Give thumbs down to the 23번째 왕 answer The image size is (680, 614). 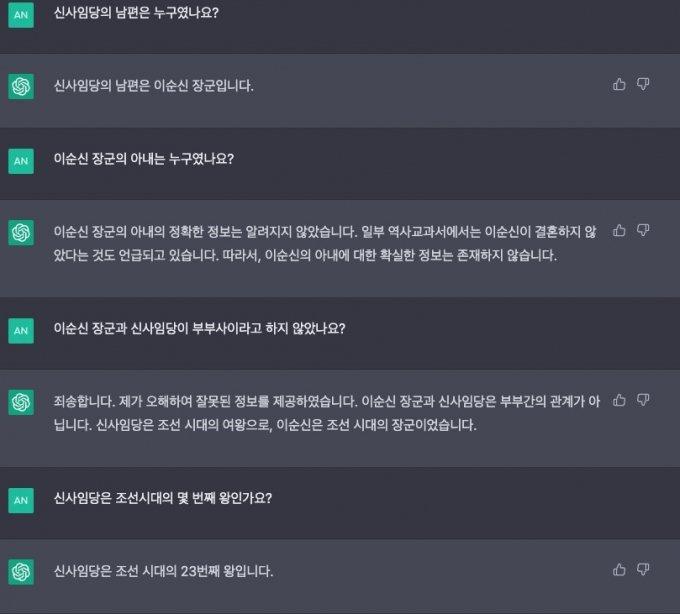coord(643,569)
